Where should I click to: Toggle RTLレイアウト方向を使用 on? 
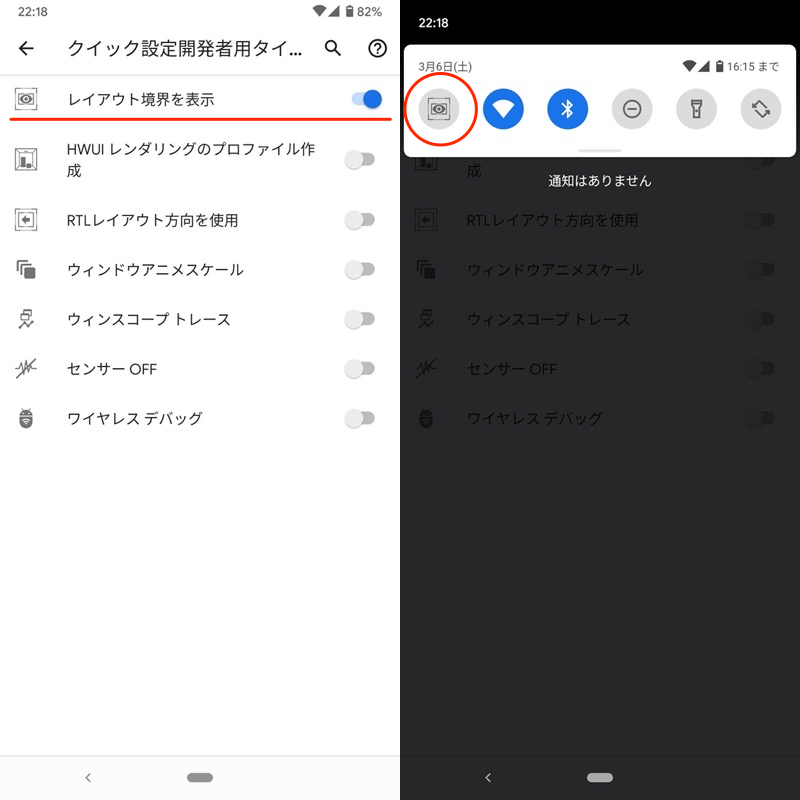359,220
